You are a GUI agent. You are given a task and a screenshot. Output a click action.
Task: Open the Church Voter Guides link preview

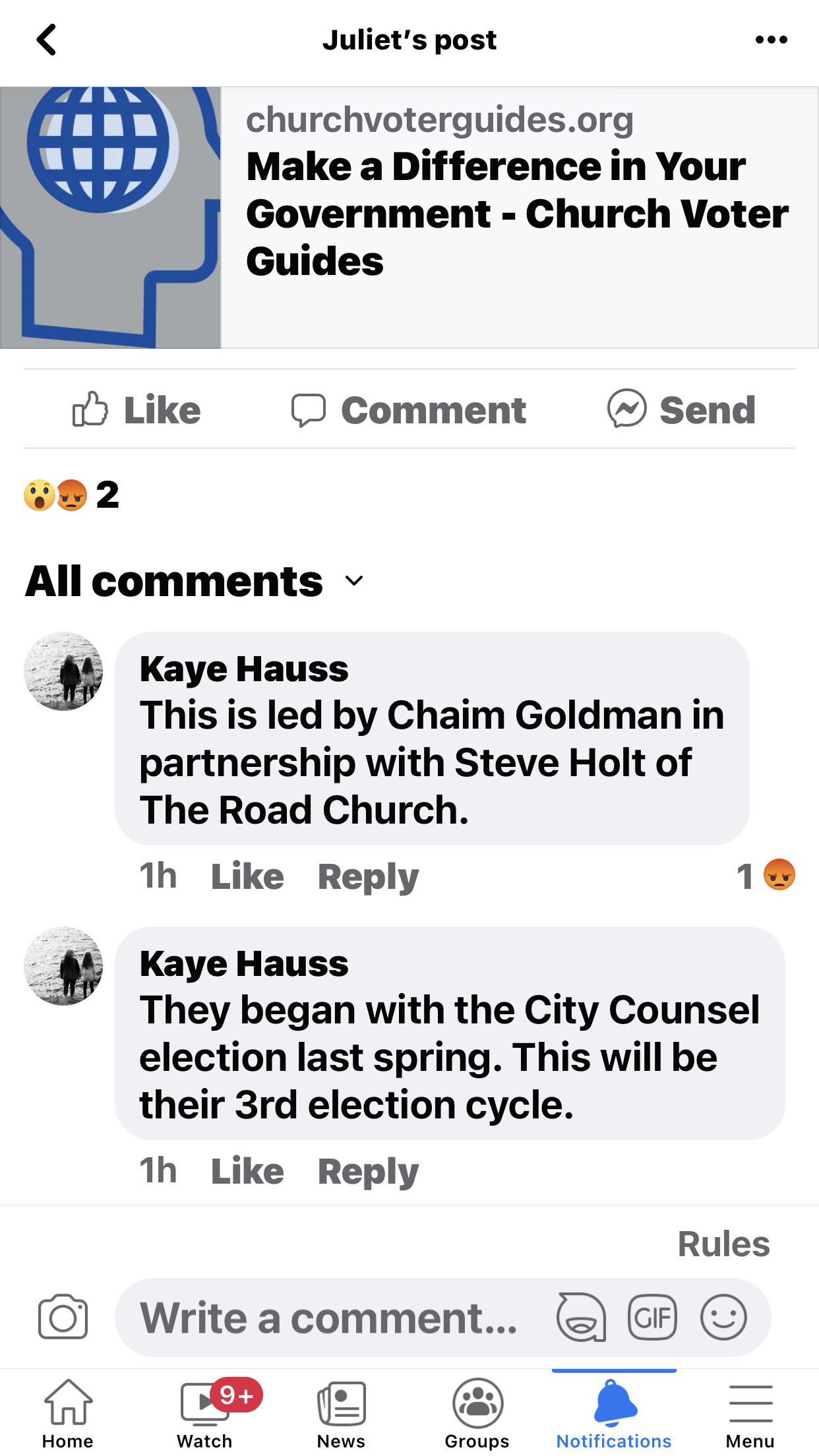[x=409, y=218]
